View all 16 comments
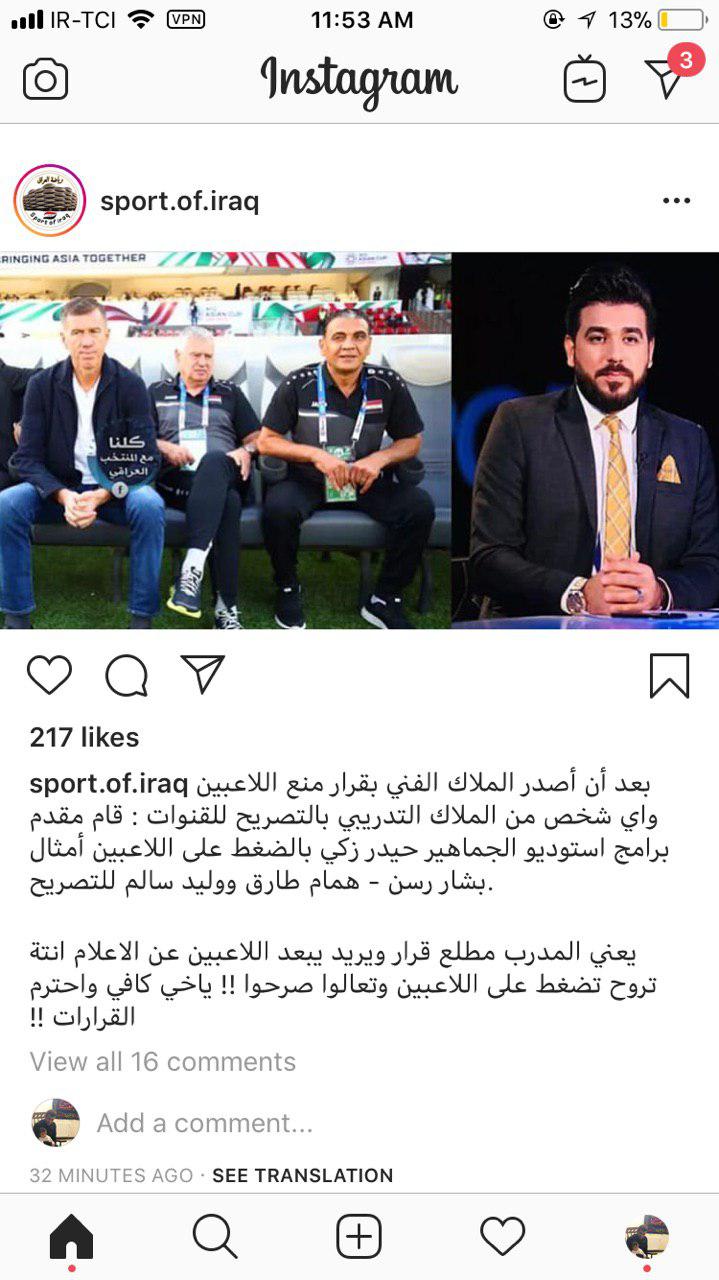The width and height of the screenshot is (719, 1280). [x=163, y=1061]
